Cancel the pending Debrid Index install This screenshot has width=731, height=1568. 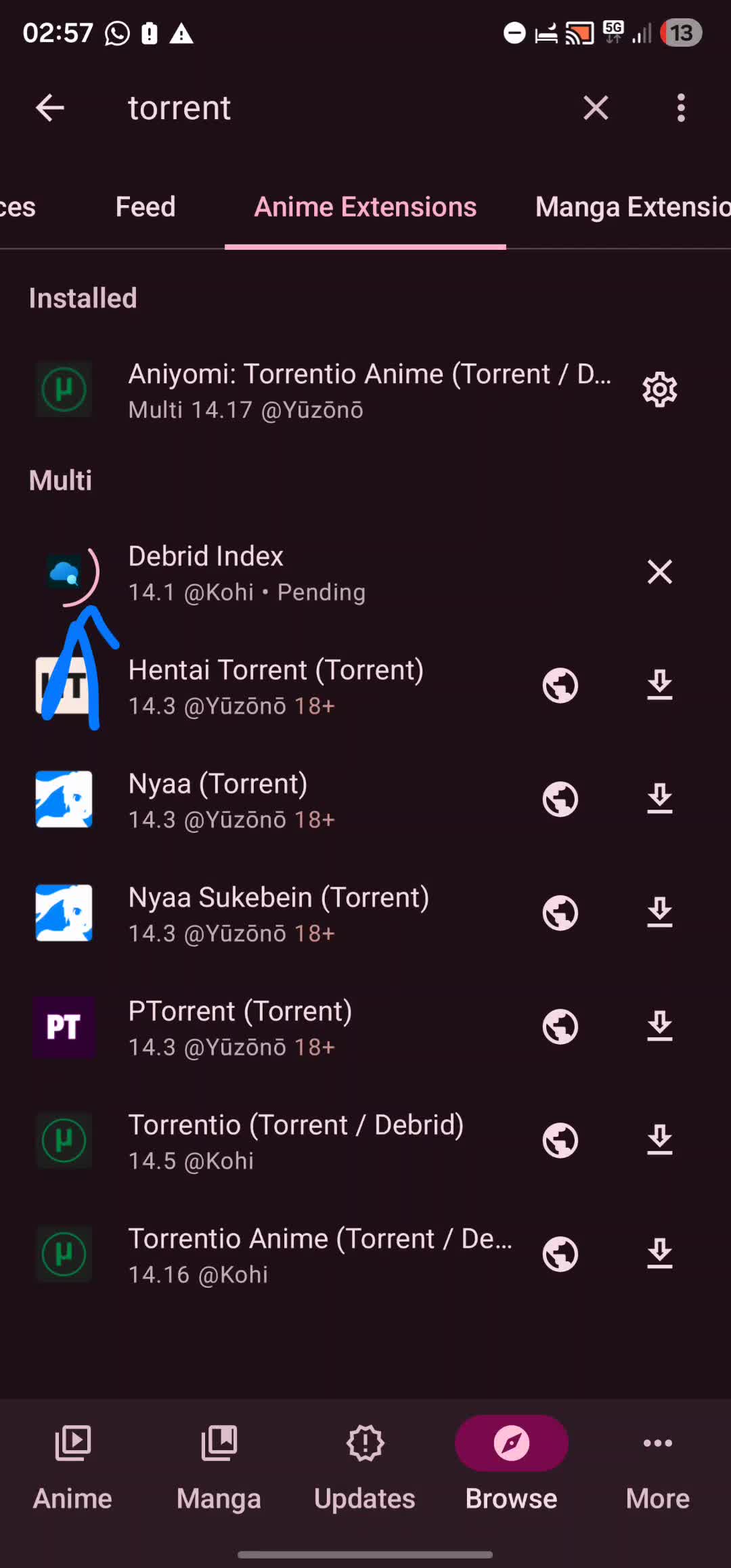tap(659, 572)
